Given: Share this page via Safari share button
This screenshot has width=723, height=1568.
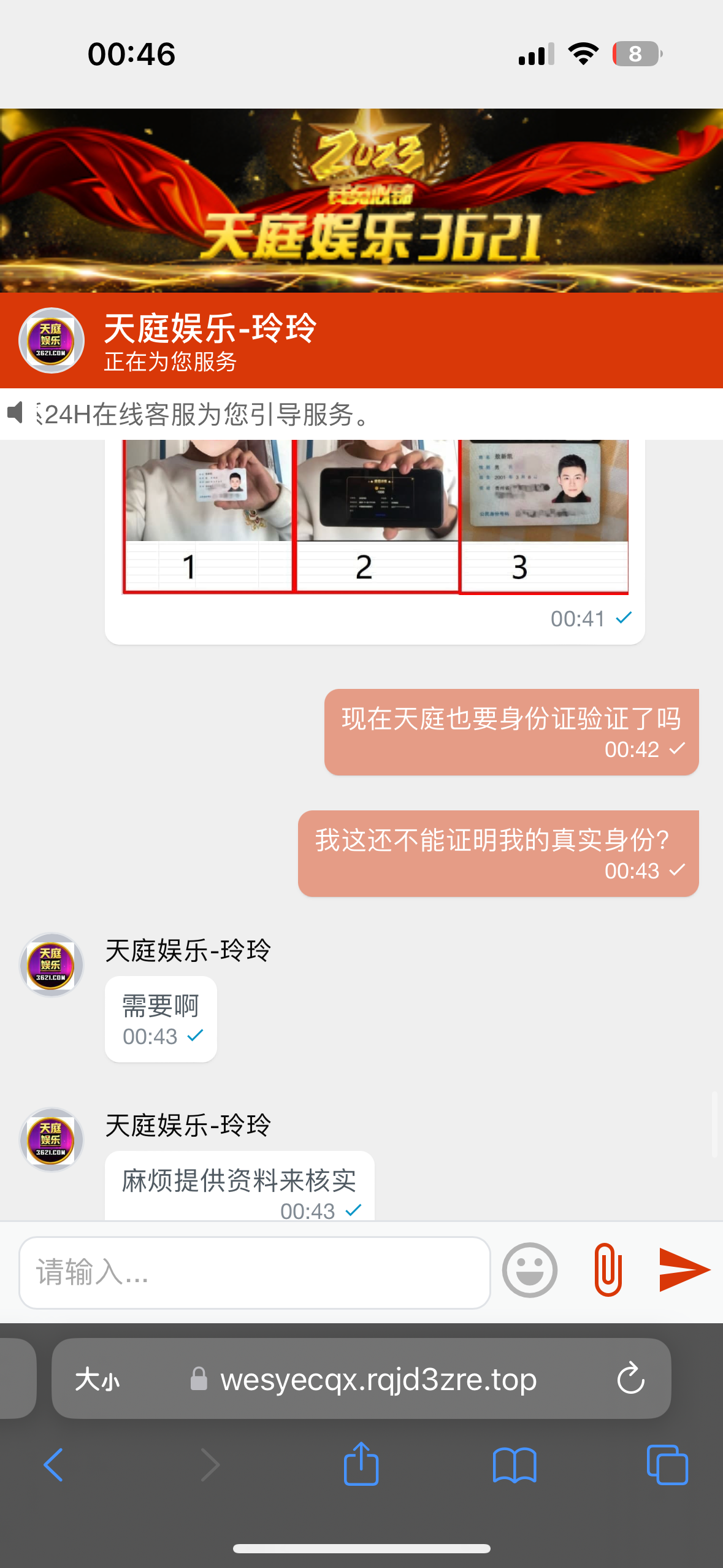Looking at the screenshot, I should (x=361, y=1464).
